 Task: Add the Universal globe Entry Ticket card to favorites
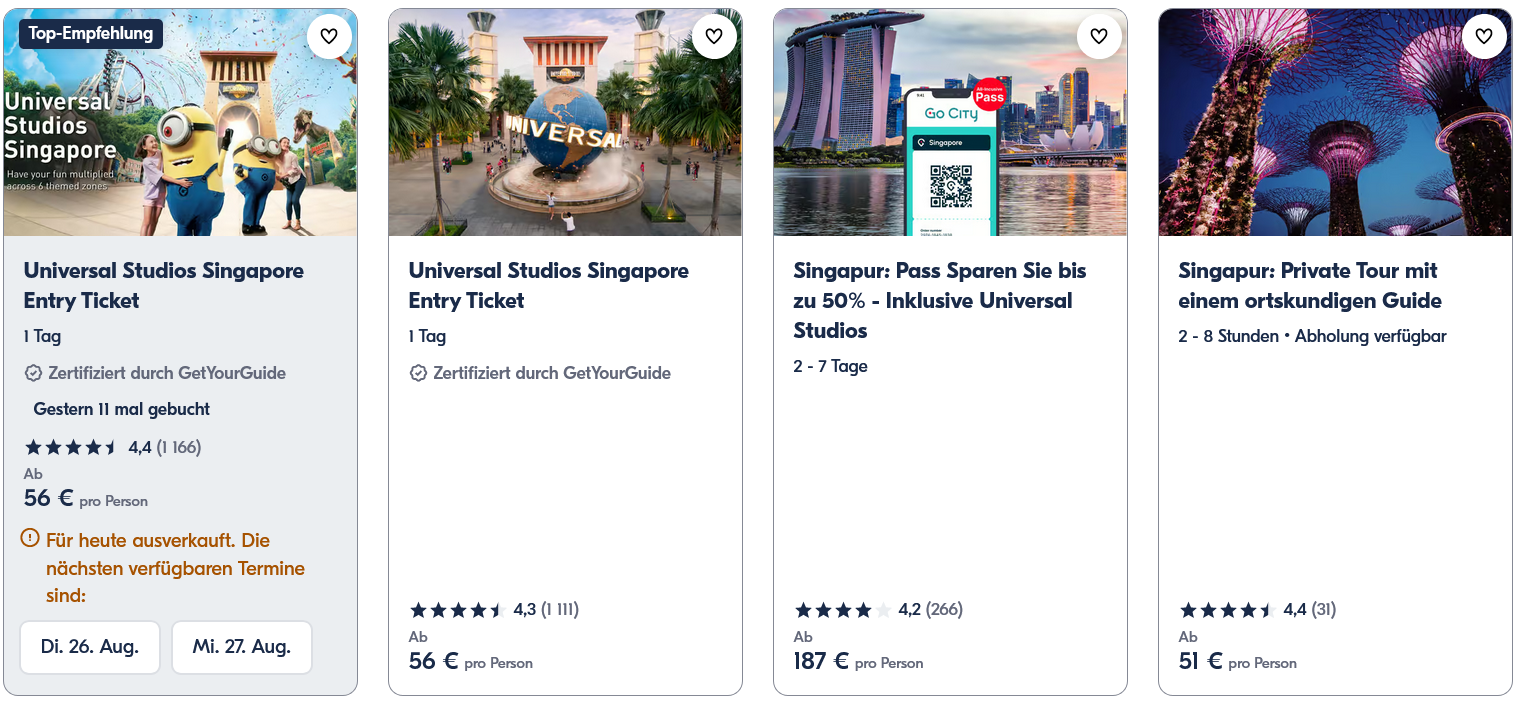point(714,37)
